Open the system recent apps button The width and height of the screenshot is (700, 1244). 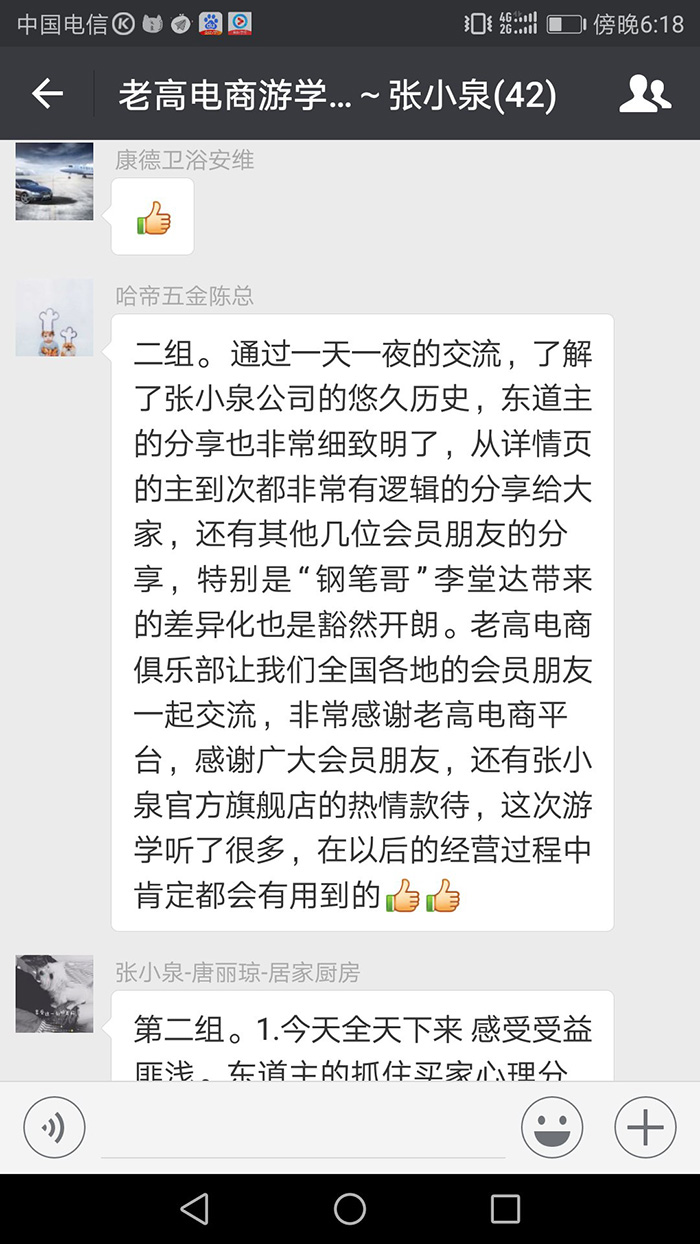coord(505,1208)
